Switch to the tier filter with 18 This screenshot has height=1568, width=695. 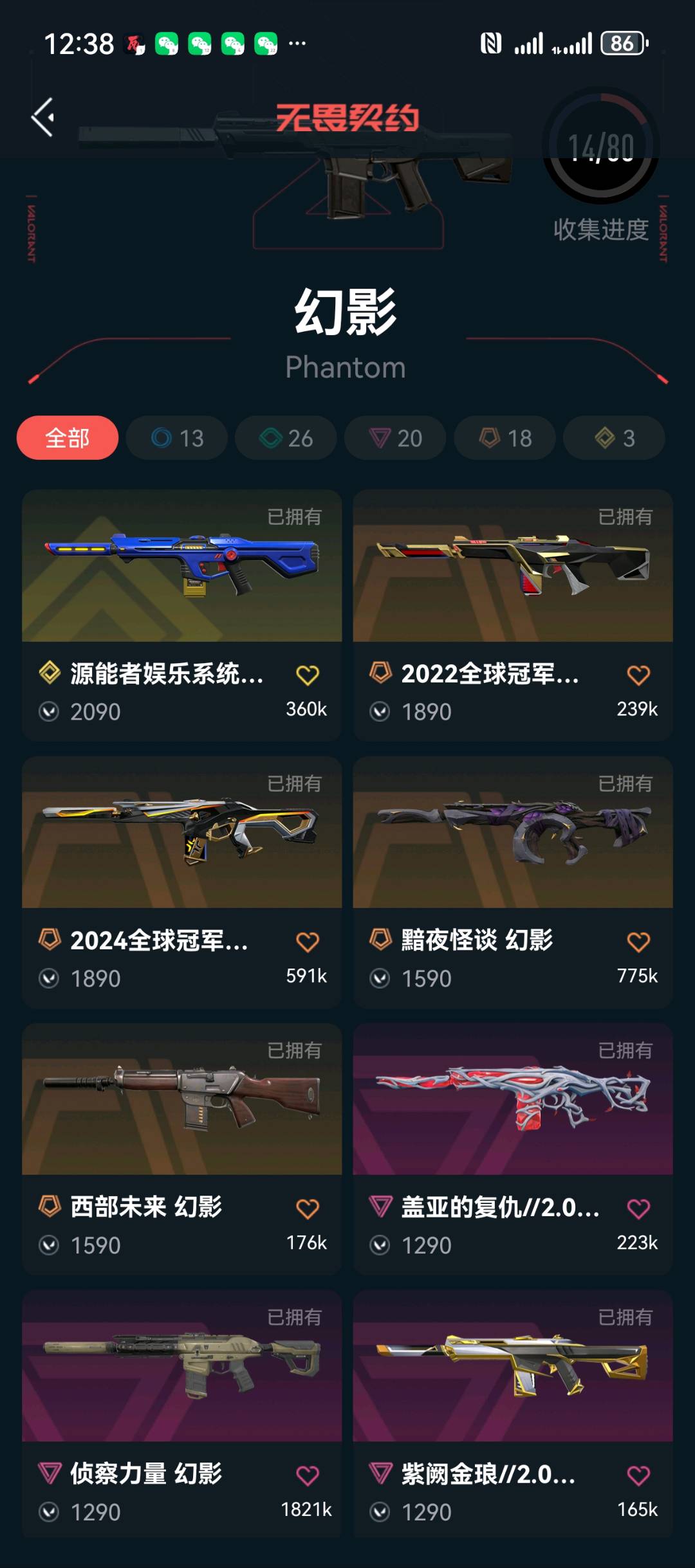tap(505, 438)
